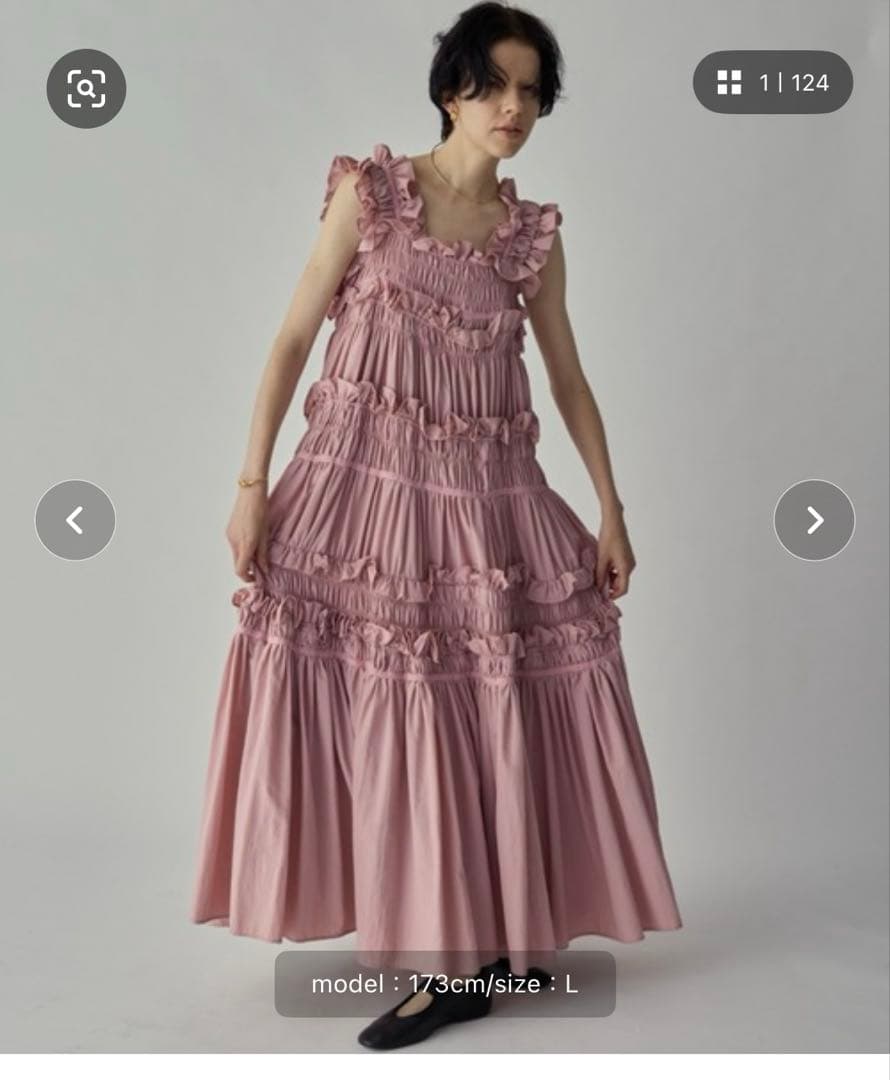Open the image grid showing 1 | 124
The width and height of the screenshot is (890, 1080).
click(x=773, y=82)
